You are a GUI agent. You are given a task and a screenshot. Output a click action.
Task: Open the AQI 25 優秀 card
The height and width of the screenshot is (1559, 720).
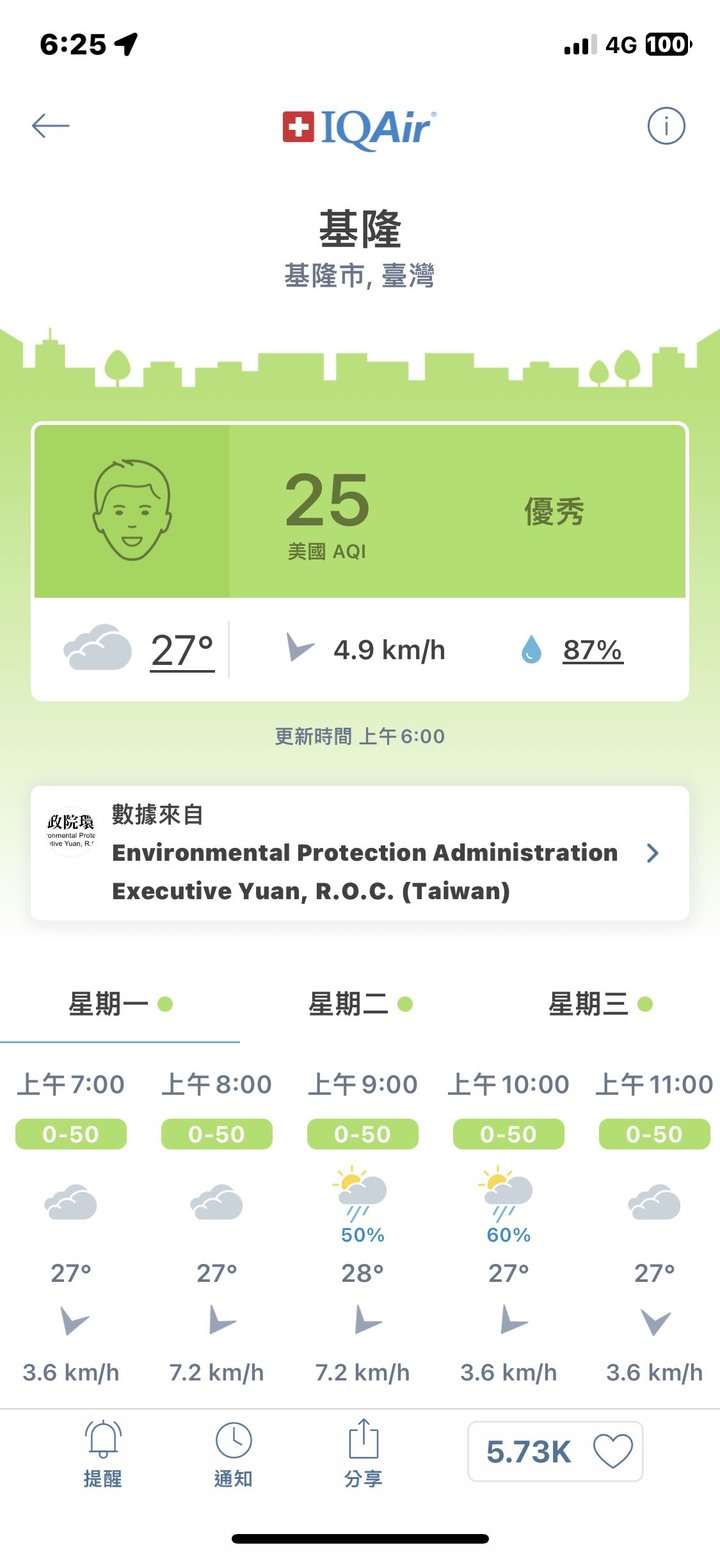click(x=360, y=511)
